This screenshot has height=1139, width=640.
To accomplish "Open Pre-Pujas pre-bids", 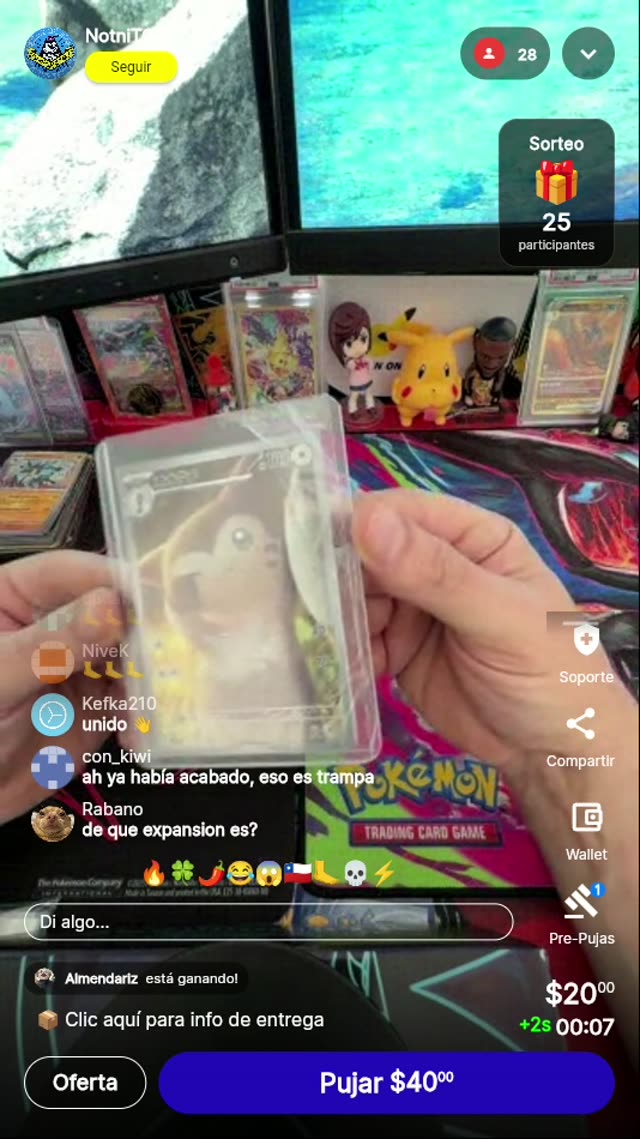I will pyautogui.click(x=582, y=913).
